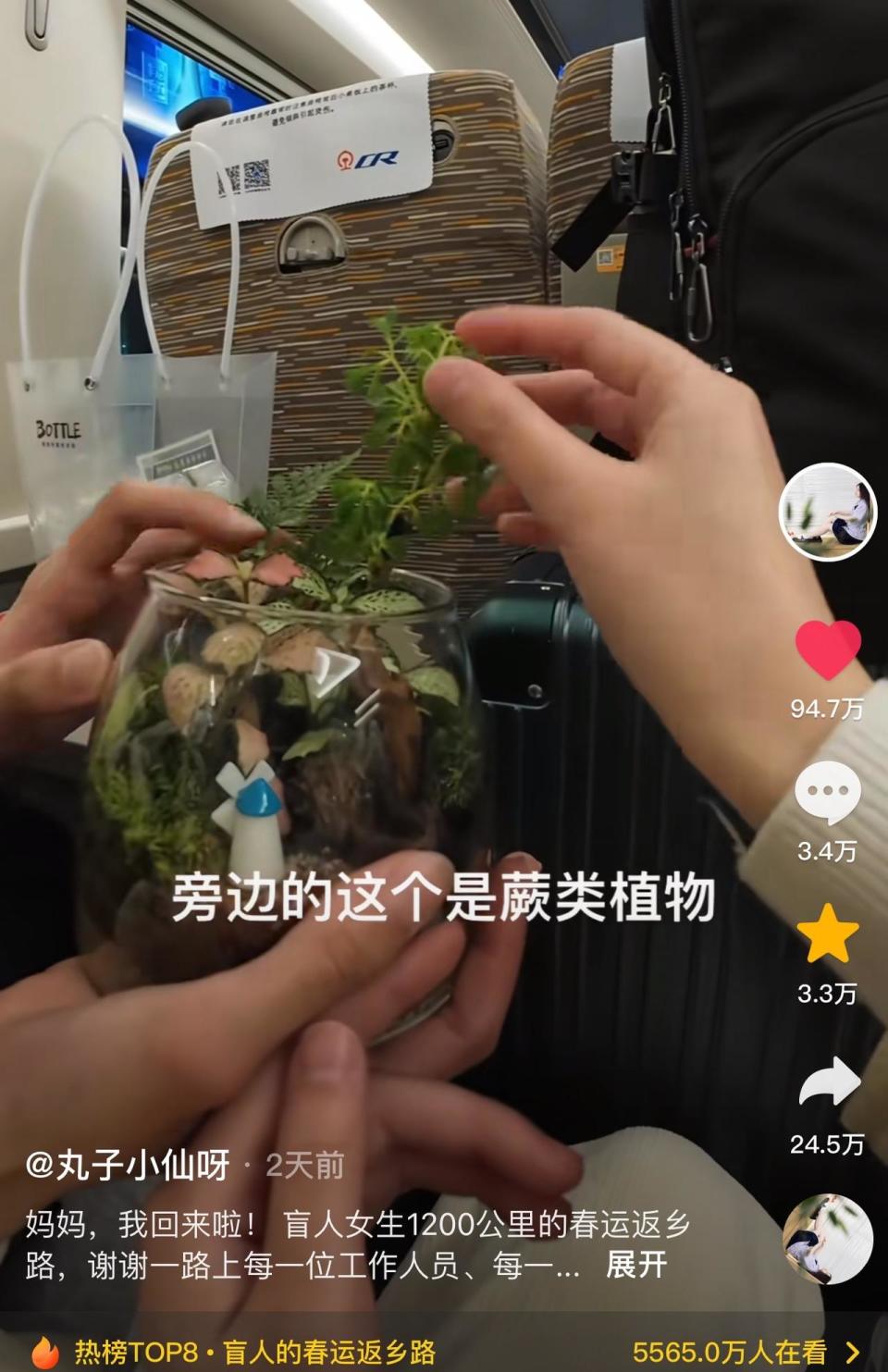Open the rotating music disc

point(827,1239)
